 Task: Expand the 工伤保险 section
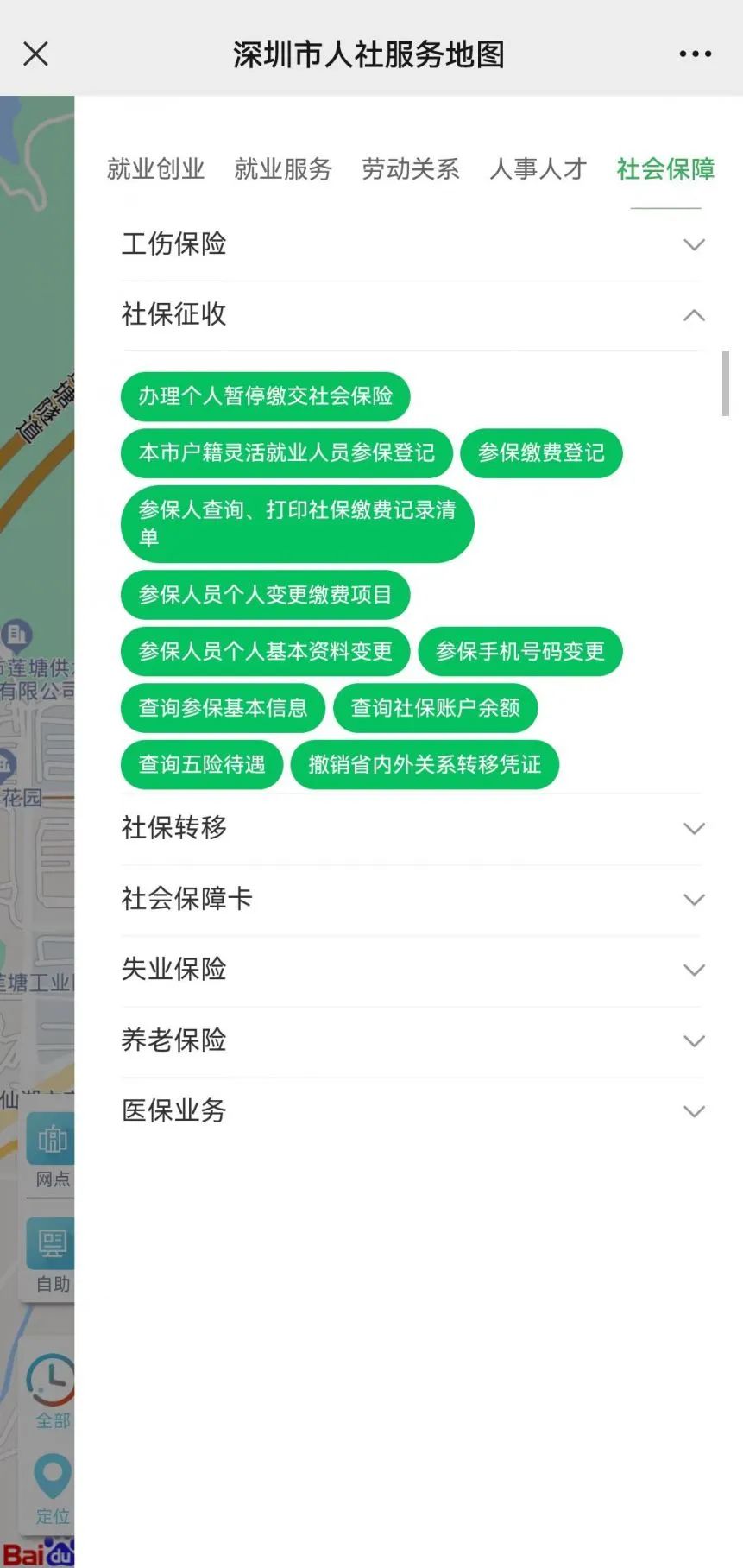[412, 244]
